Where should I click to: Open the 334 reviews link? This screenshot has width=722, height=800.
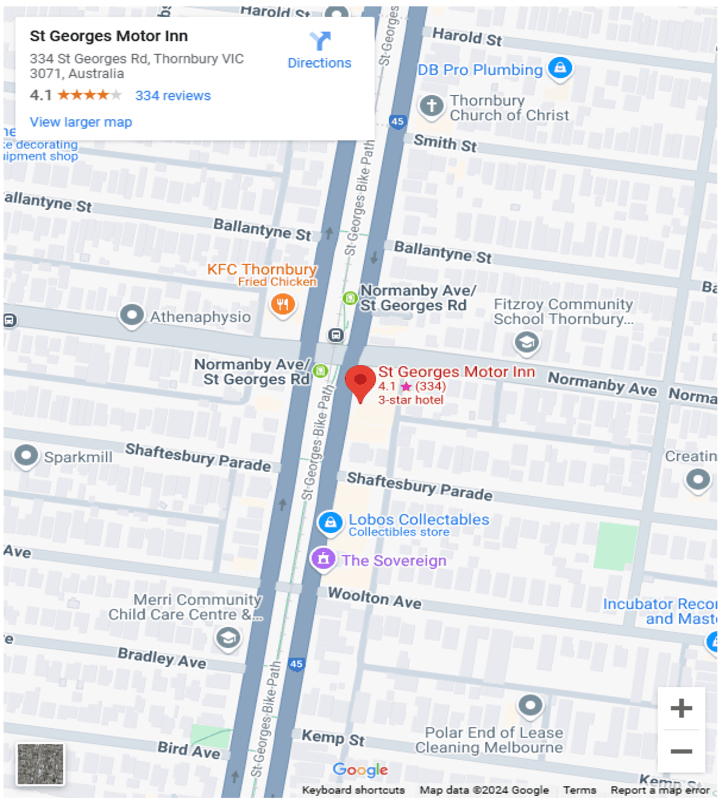click(x=173, y=96)
